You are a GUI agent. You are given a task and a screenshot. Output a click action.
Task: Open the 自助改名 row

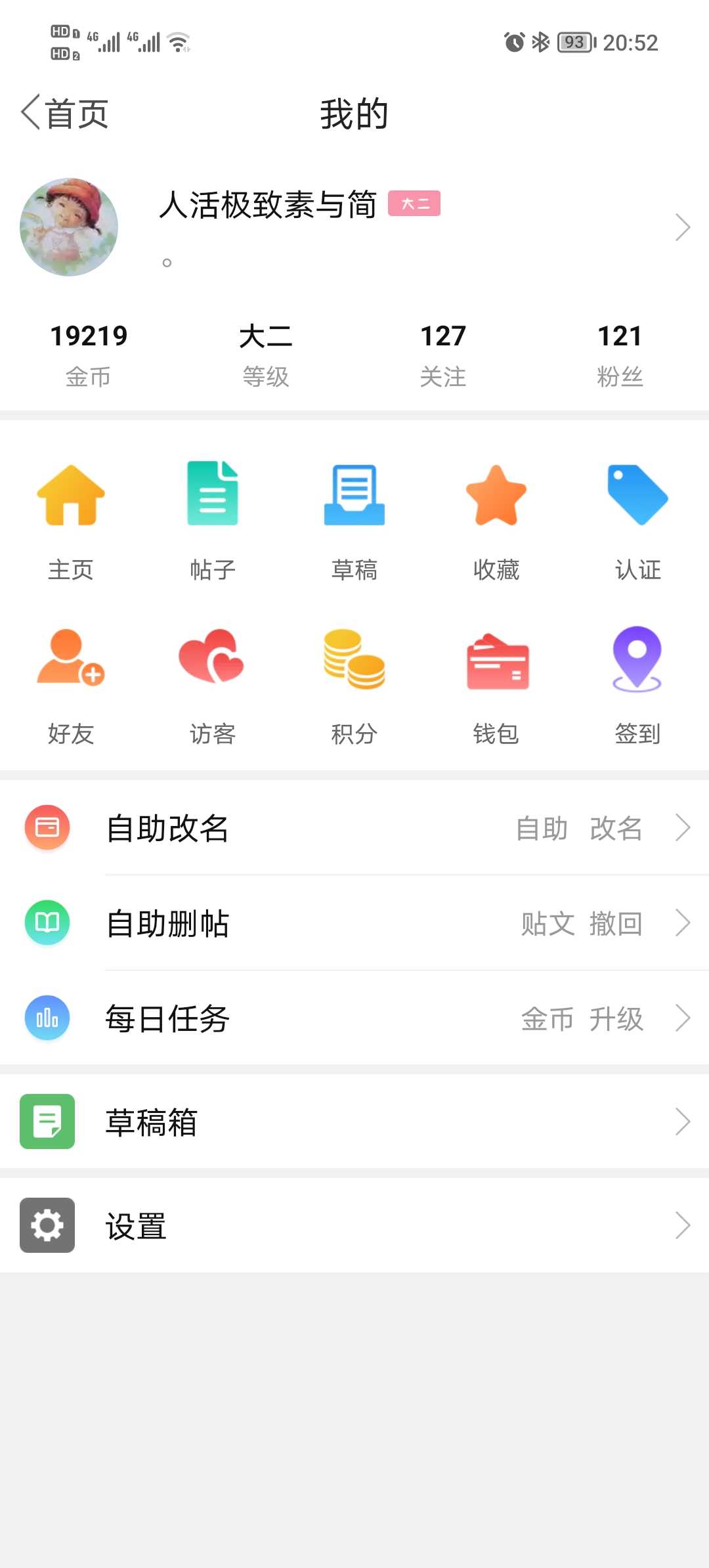354,828
